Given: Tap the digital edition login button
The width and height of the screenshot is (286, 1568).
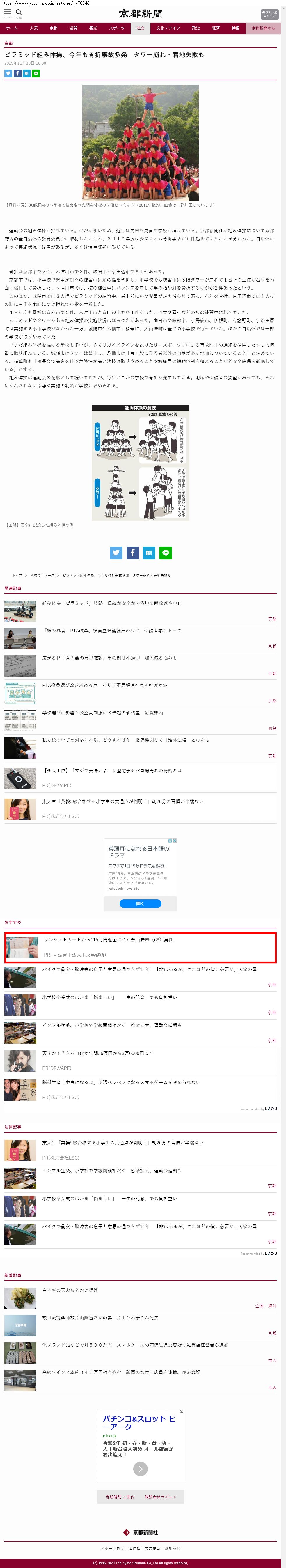Looking at the screenshot, I should (x=269, y=14).
